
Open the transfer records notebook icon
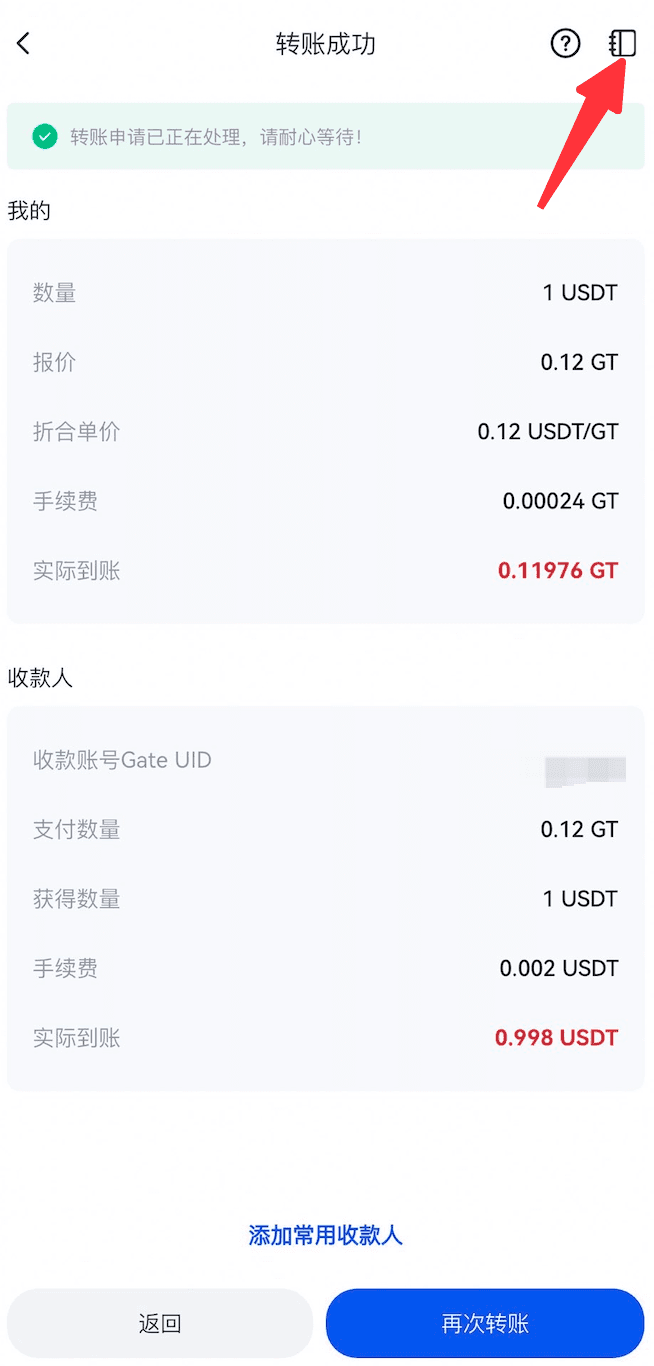(622, 43)
